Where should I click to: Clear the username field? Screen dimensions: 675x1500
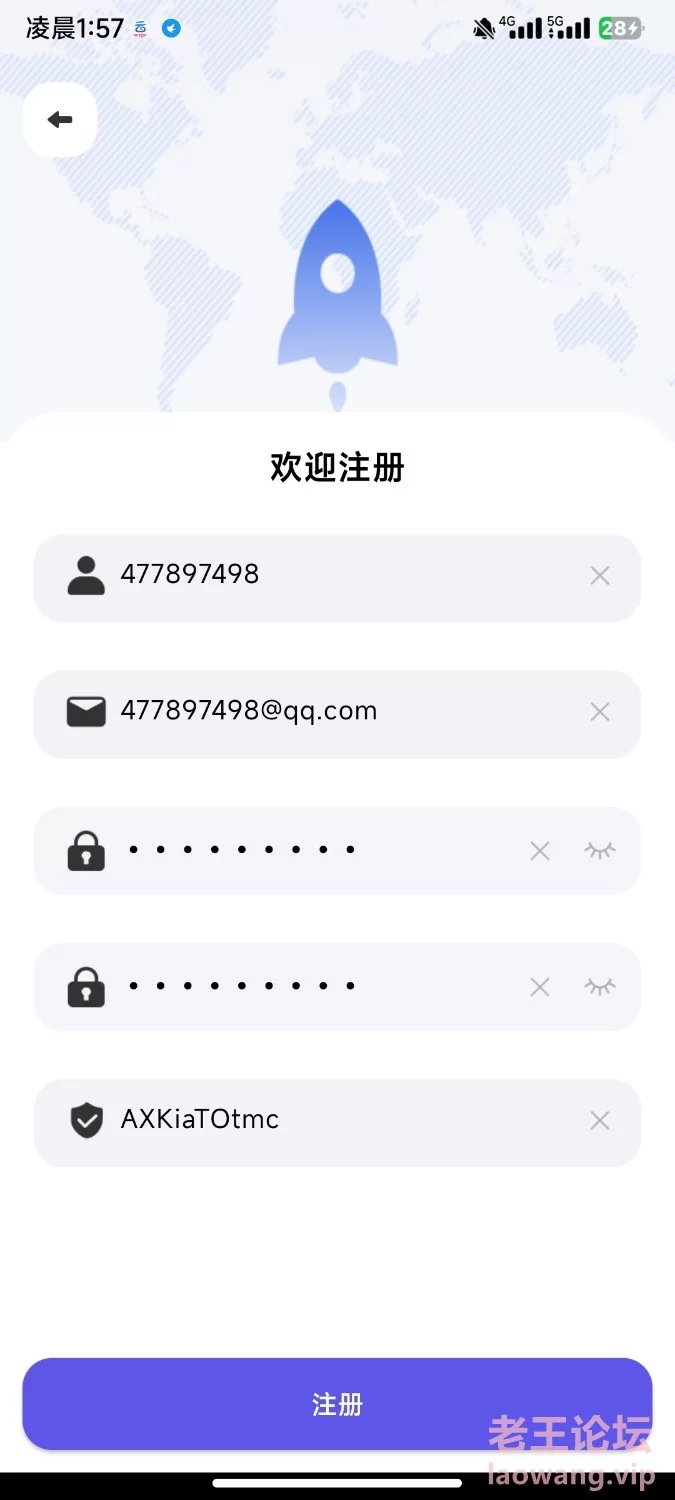pyautogui.click(x=600, y=575)
